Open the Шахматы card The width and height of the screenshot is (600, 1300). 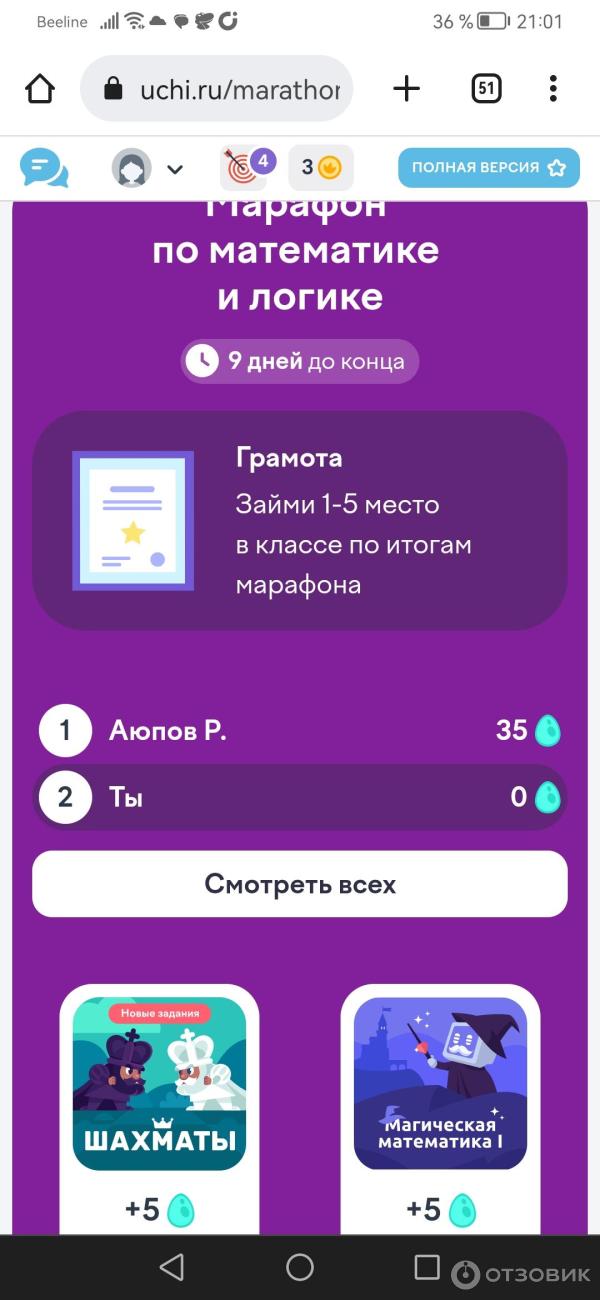click(159, 1083)
